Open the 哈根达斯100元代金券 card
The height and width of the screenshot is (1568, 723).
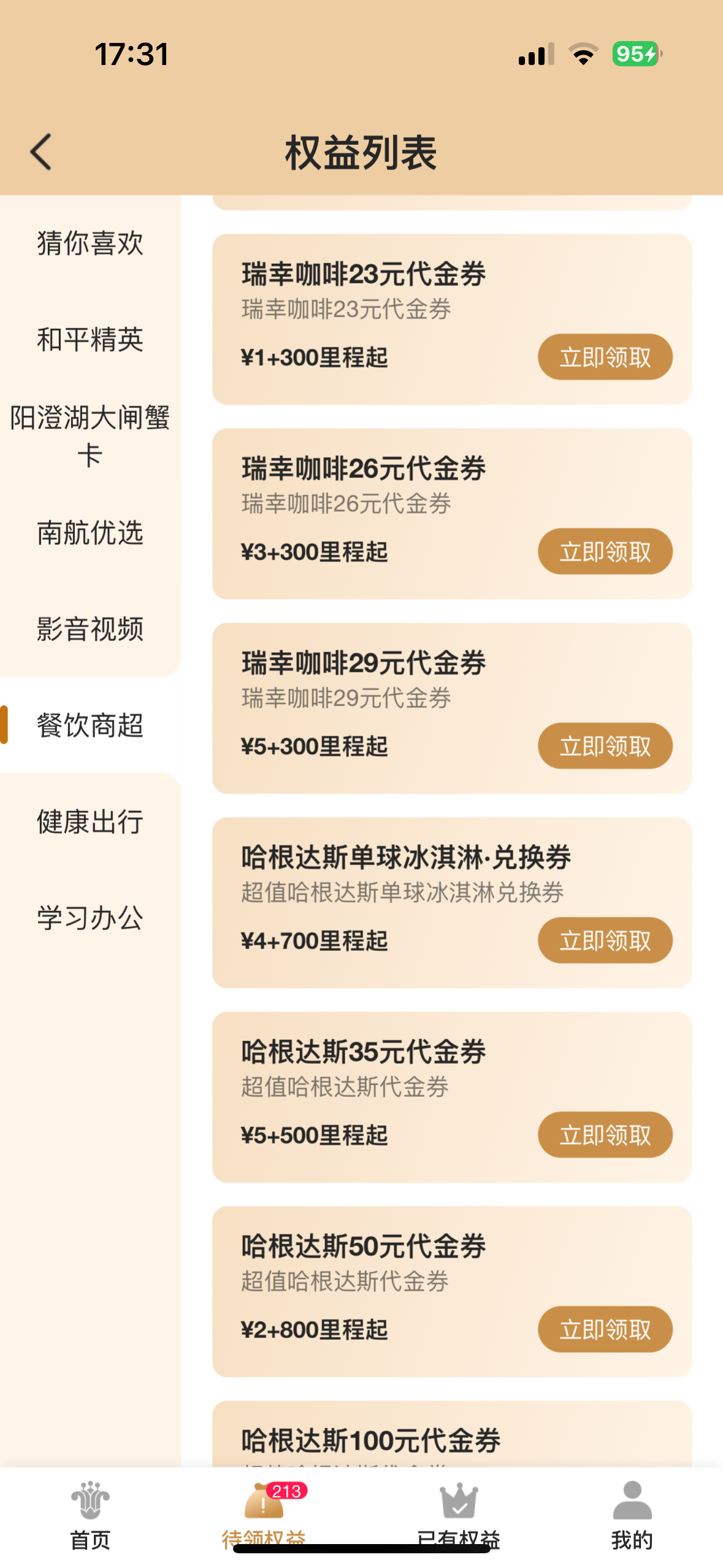(452, 1434)
